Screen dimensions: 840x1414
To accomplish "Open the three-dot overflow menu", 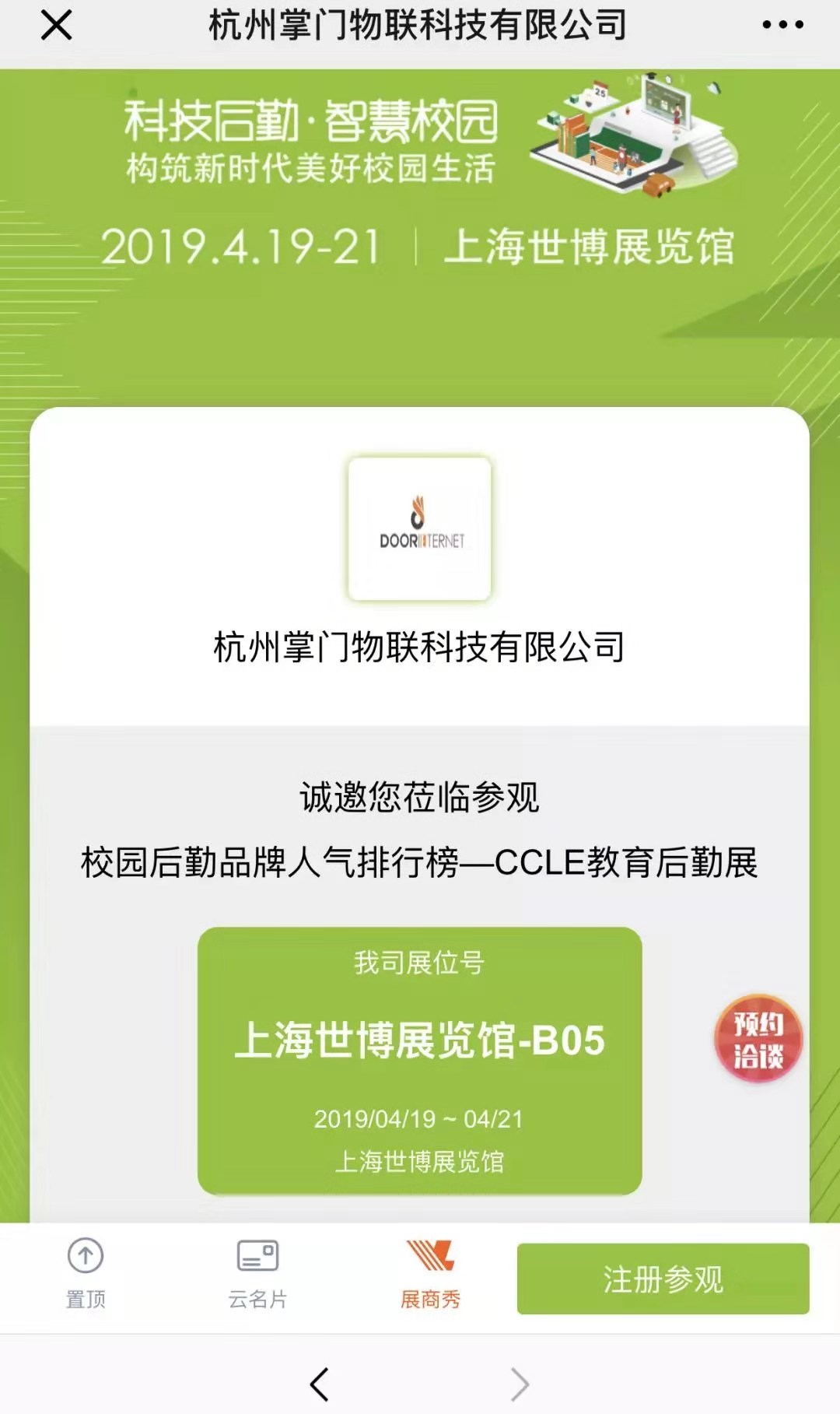I will click(x=782, y=25).
